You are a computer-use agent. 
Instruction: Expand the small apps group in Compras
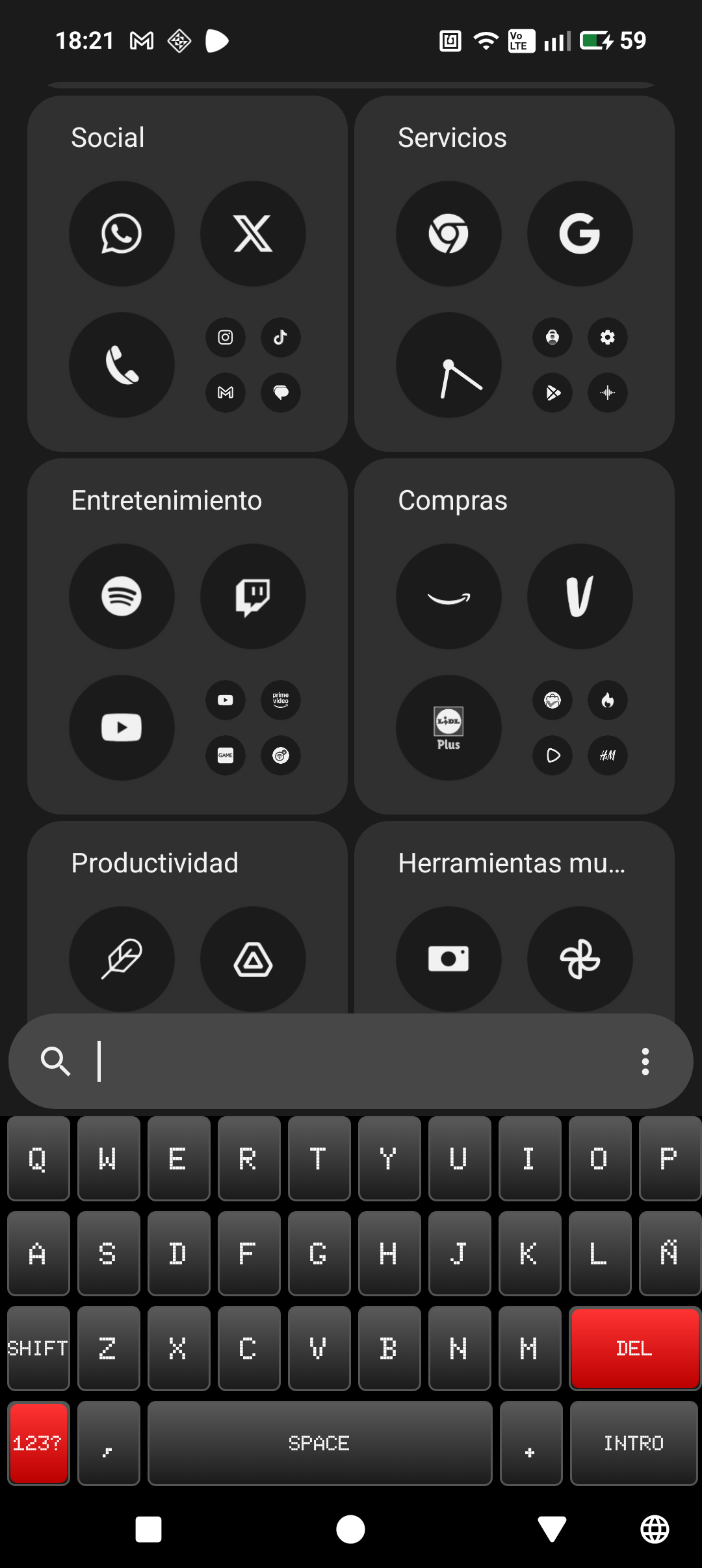[580, 727]
